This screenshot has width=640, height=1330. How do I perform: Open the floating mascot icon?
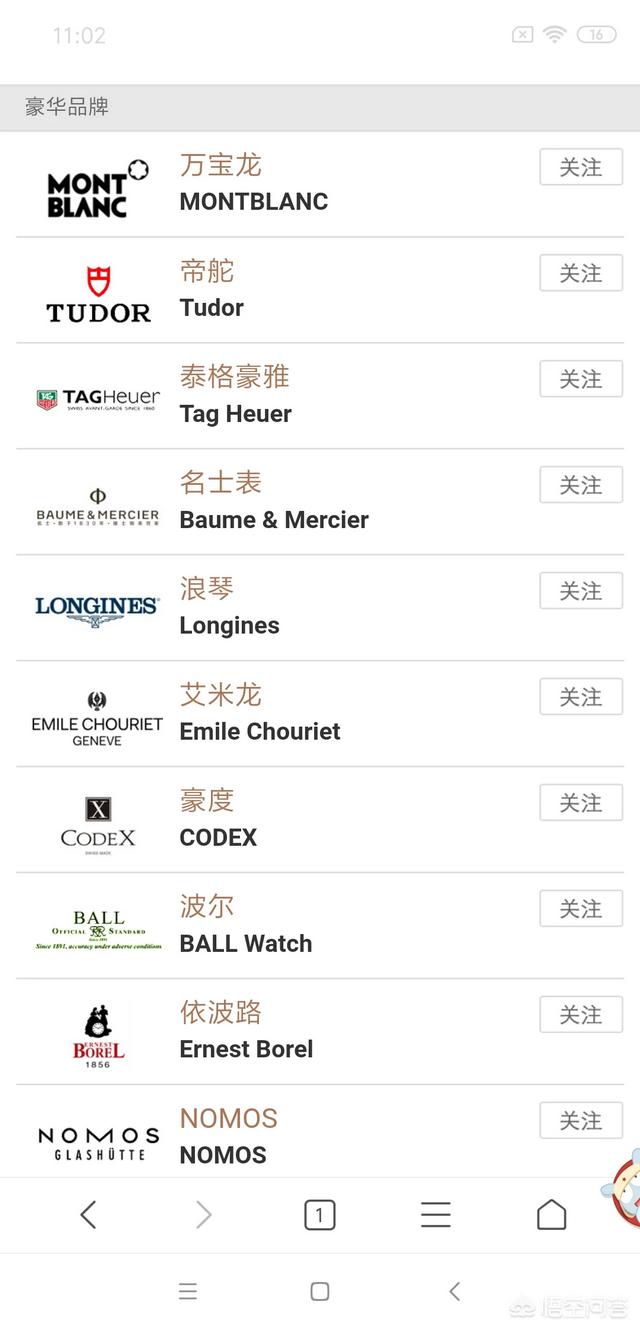point(622,1187)
